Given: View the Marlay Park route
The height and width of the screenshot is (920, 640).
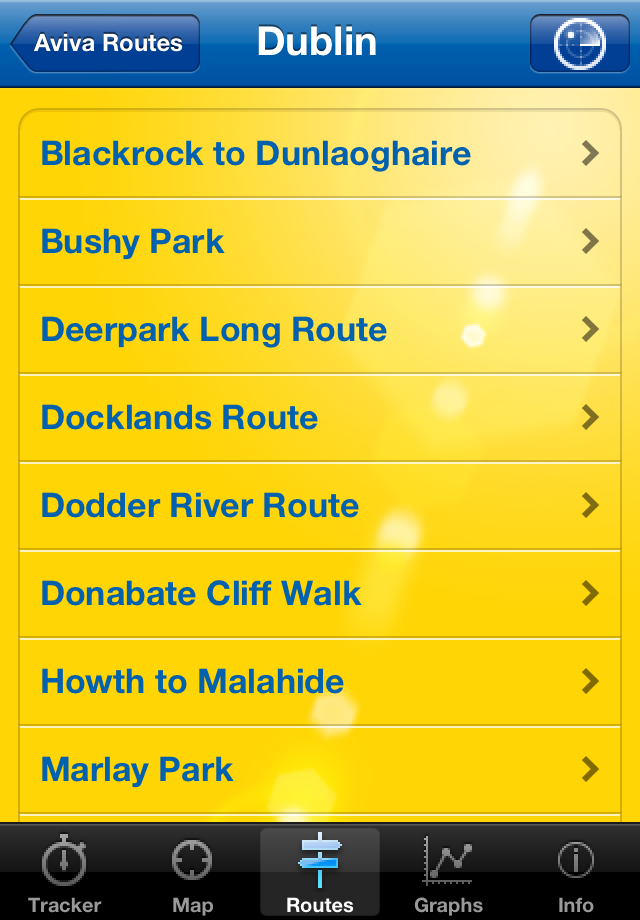Looking at the screenshot, I should coord(320,770).
